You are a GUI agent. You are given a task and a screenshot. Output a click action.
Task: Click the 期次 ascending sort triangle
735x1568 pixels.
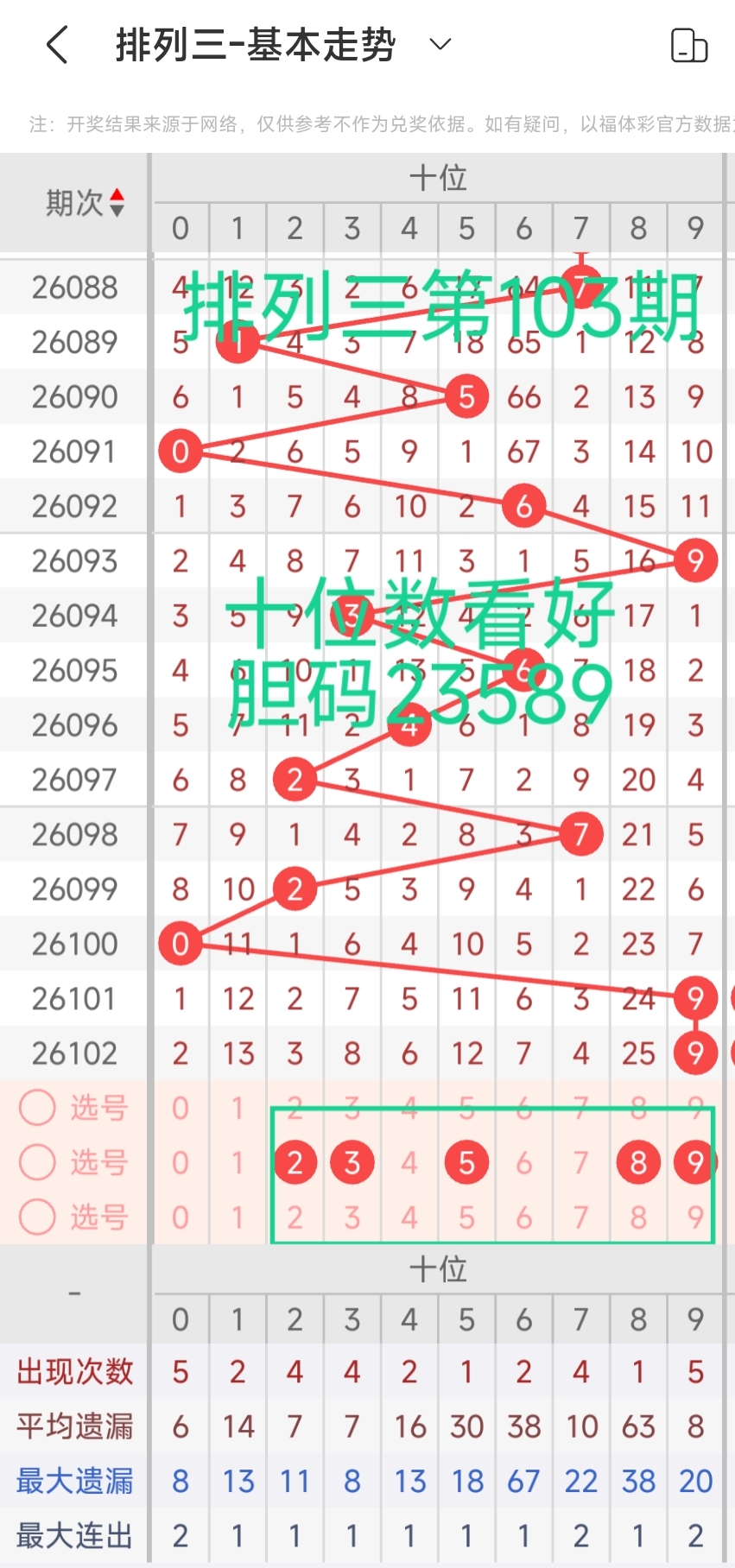coord(118,197)
